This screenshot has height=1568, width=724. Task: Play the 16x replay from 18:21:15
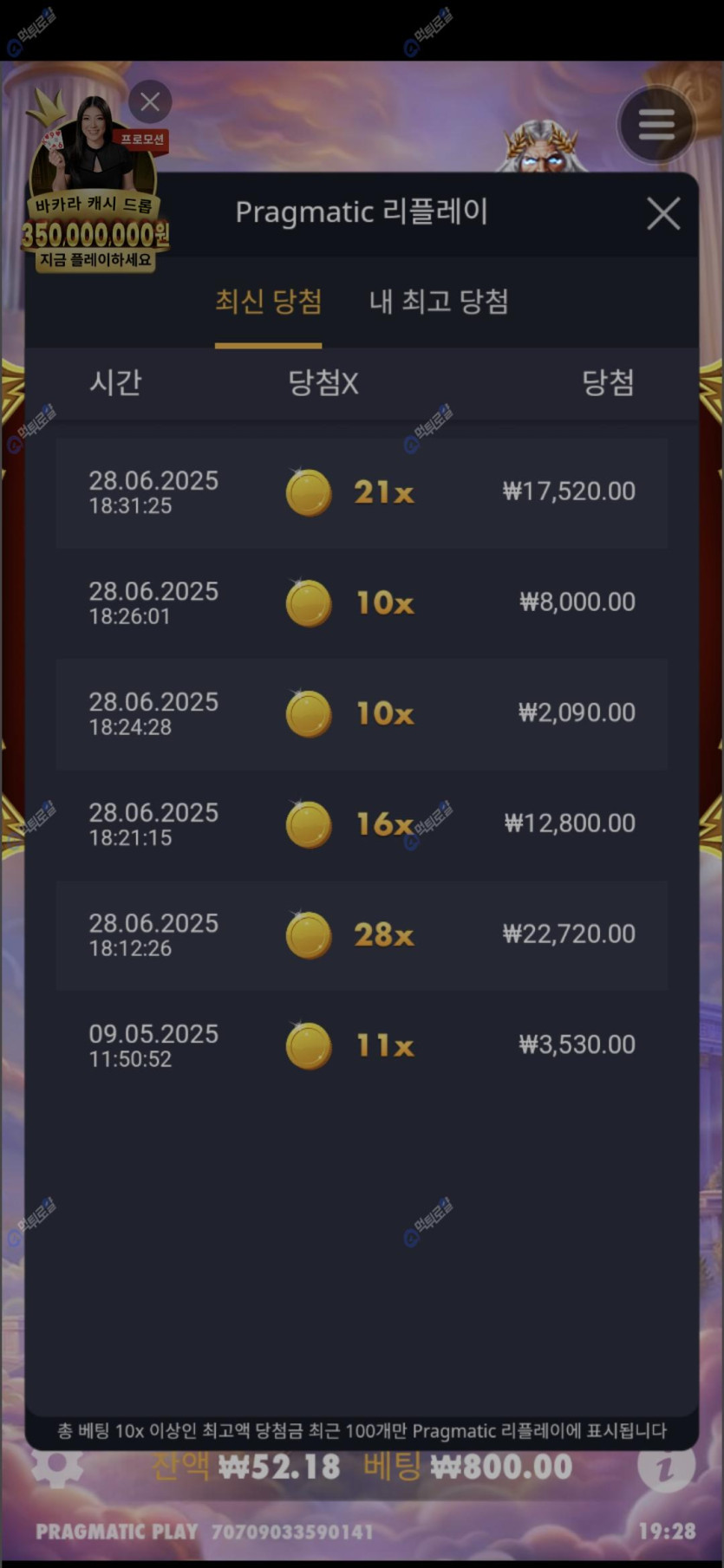362,824
